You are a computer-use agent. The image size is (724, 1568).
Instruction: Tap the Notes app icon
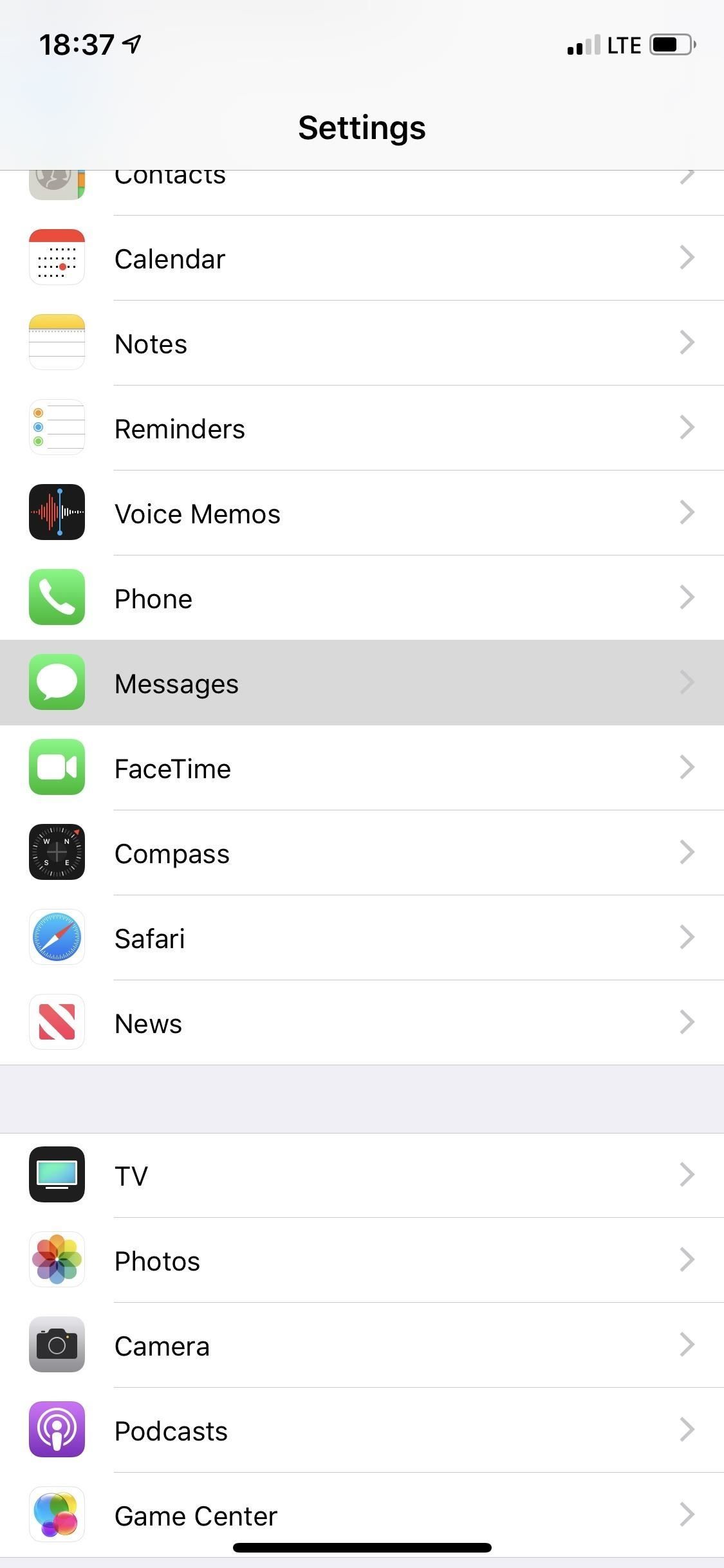pos(57,343)
